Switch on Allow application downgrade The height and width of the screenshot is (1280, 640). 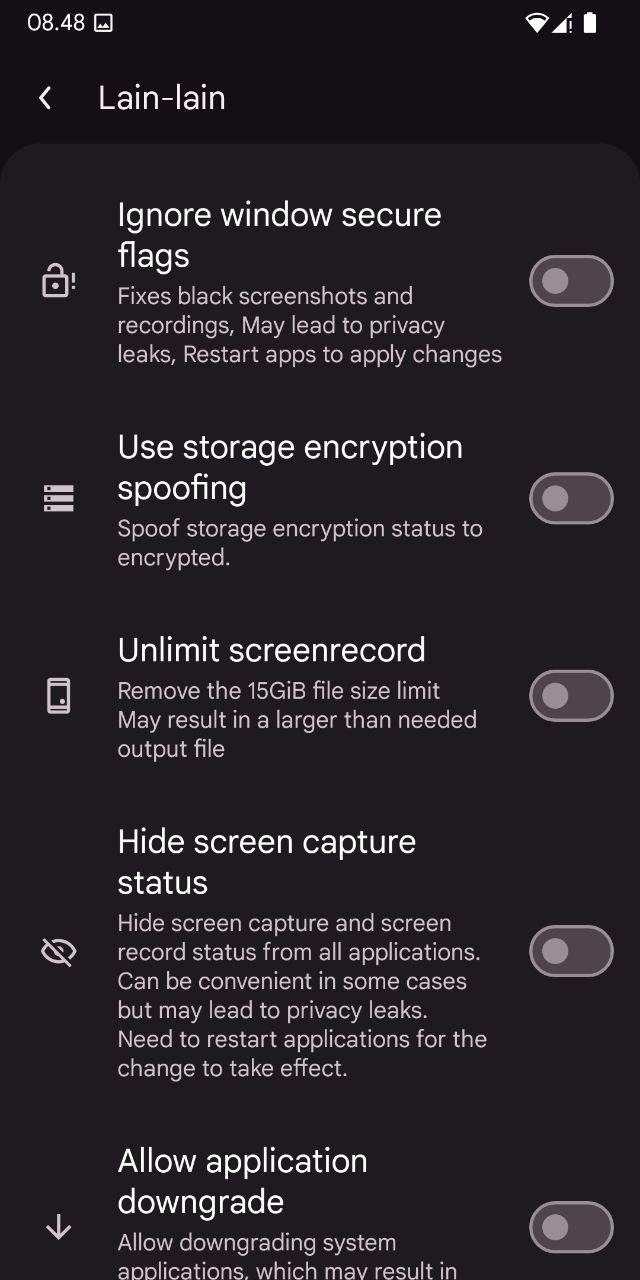[571, 1227]
